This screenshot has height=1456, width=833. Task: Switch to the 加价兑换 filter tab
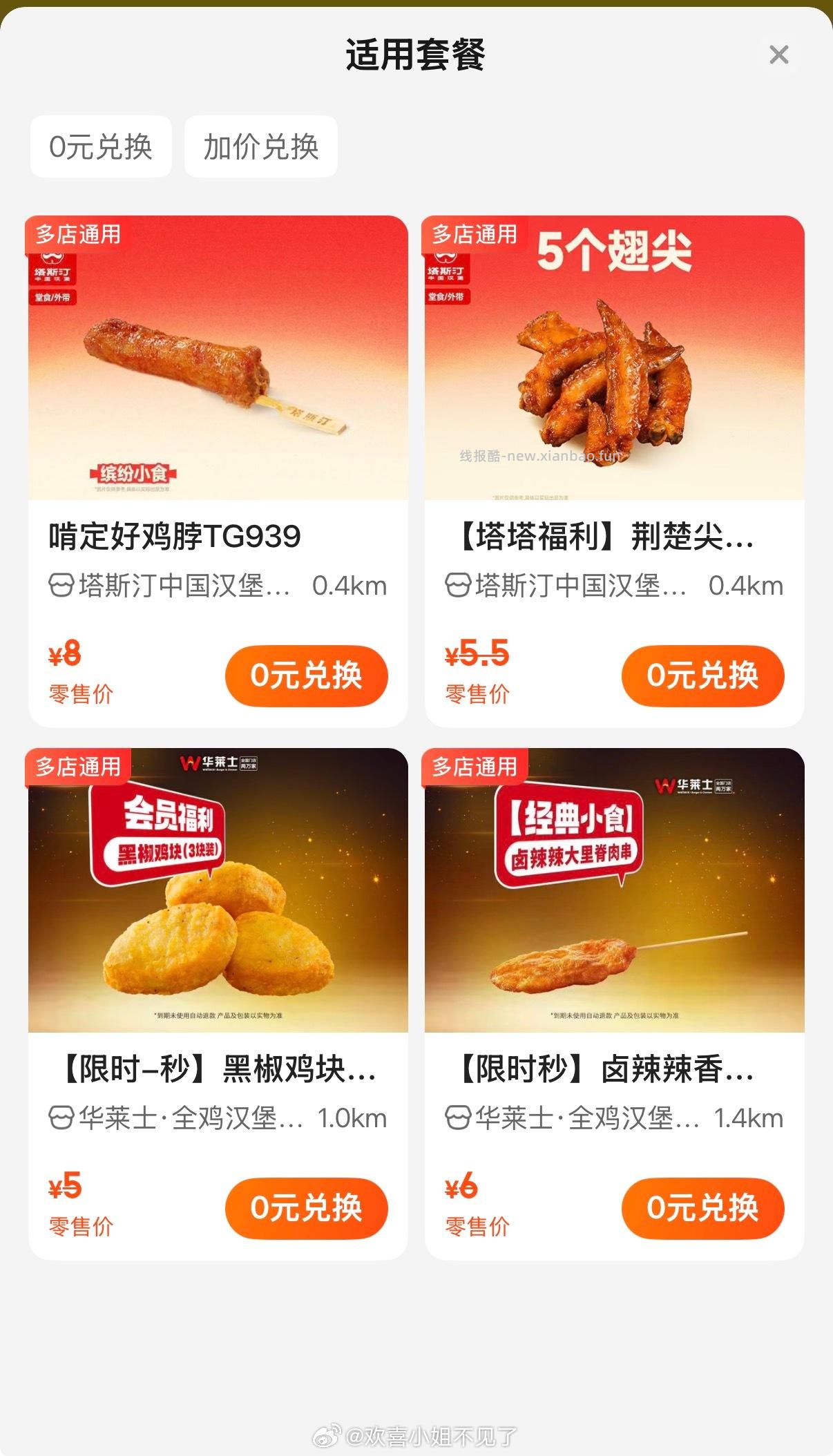tap(260, 146)
